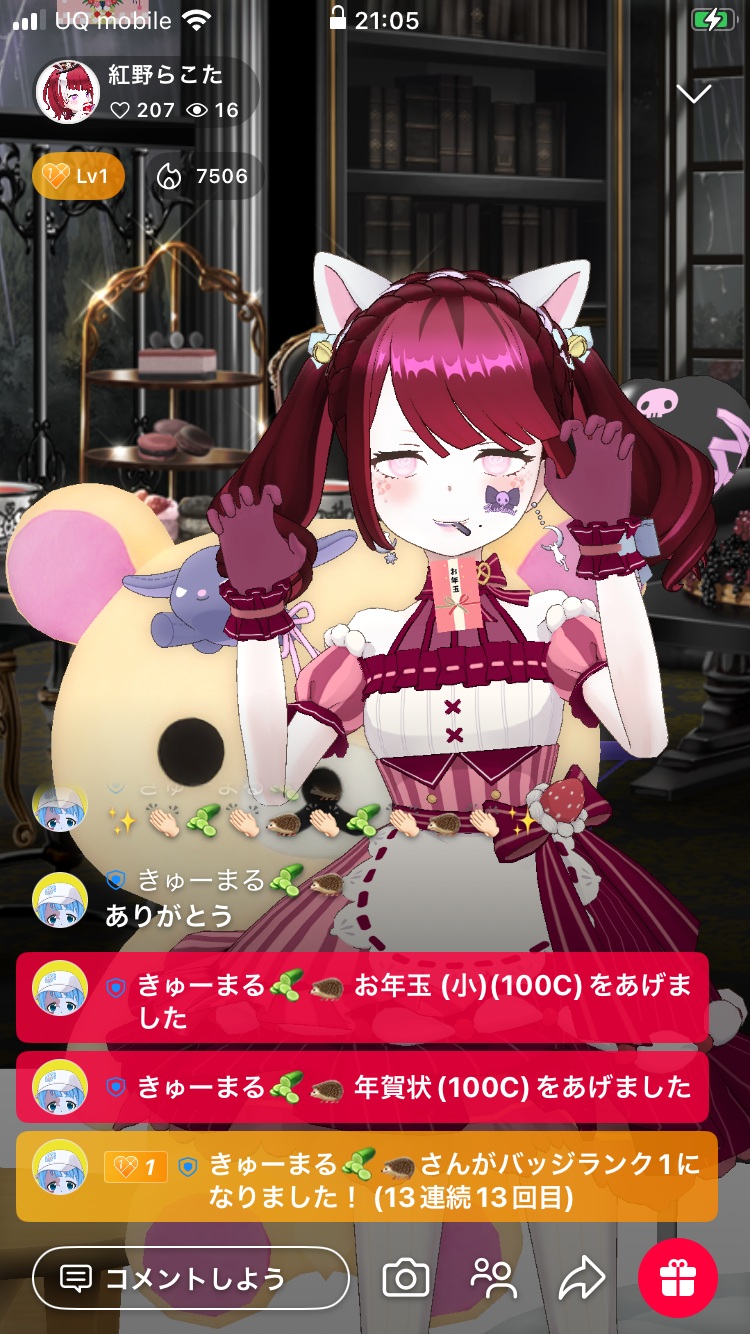Open streamer 紅野らこた's profile
This screenshot has width=750, height=1334.
click(x=68, y=92)
